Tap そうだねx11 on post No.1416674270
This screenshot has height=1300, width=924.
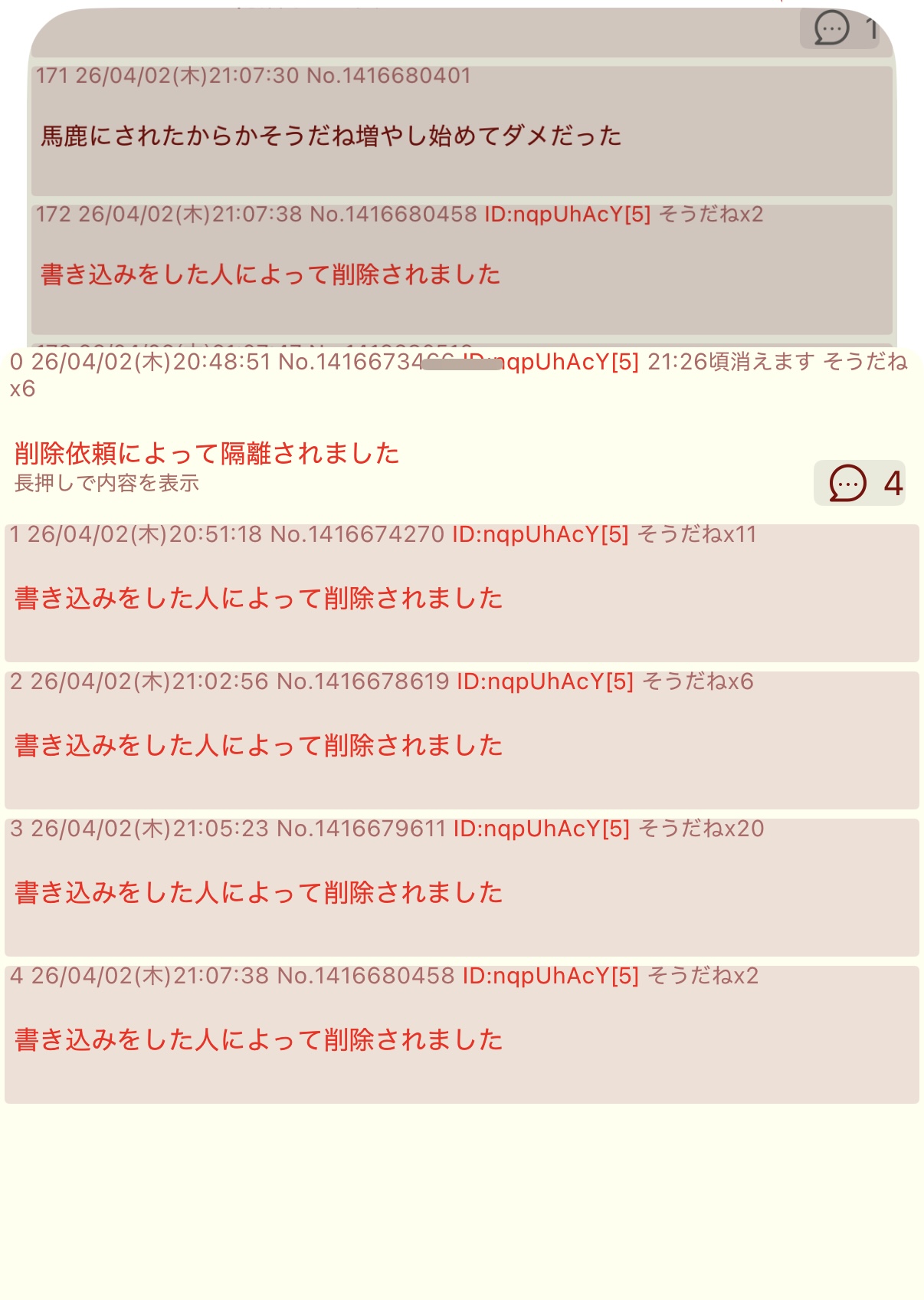696,534
